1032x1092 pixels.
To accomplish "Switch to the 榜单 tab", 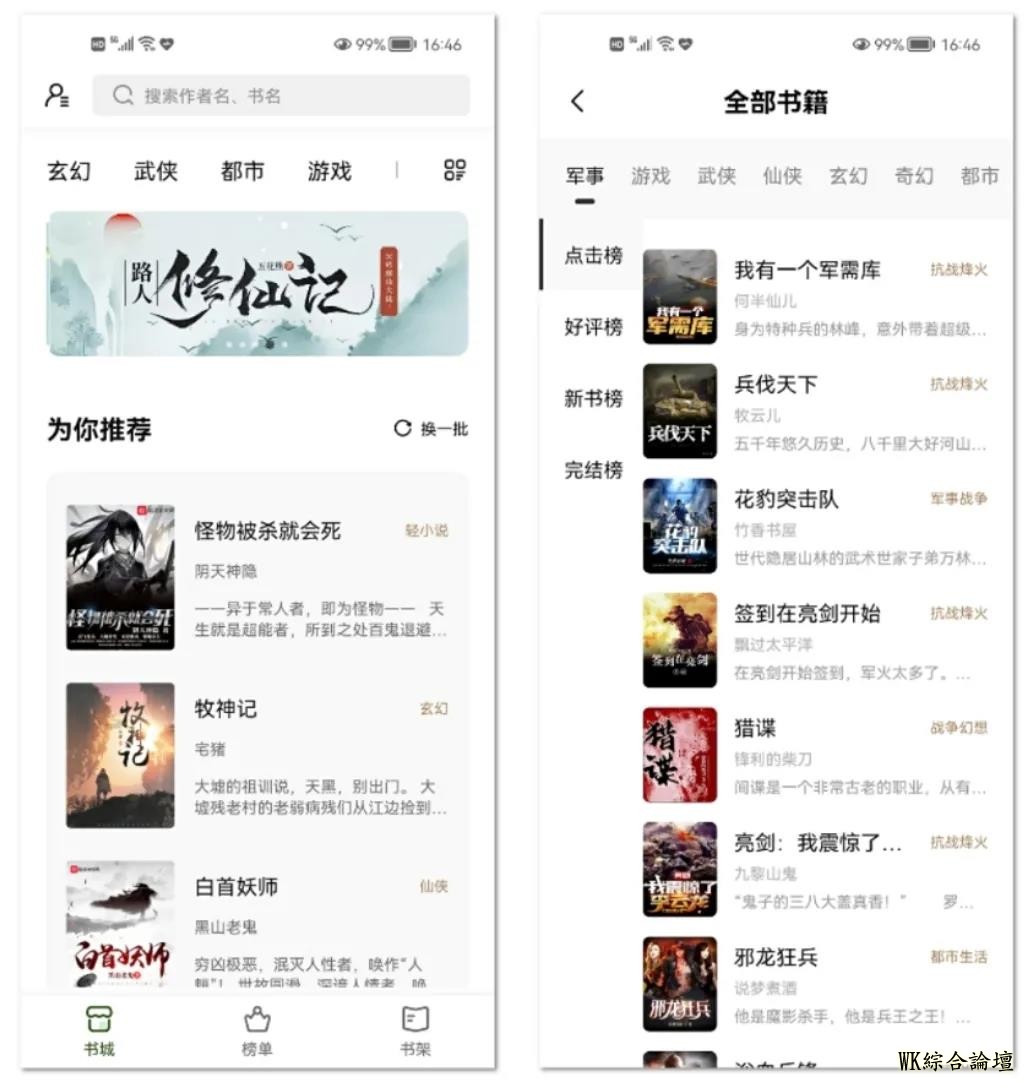I will (x=257, y=1031).
